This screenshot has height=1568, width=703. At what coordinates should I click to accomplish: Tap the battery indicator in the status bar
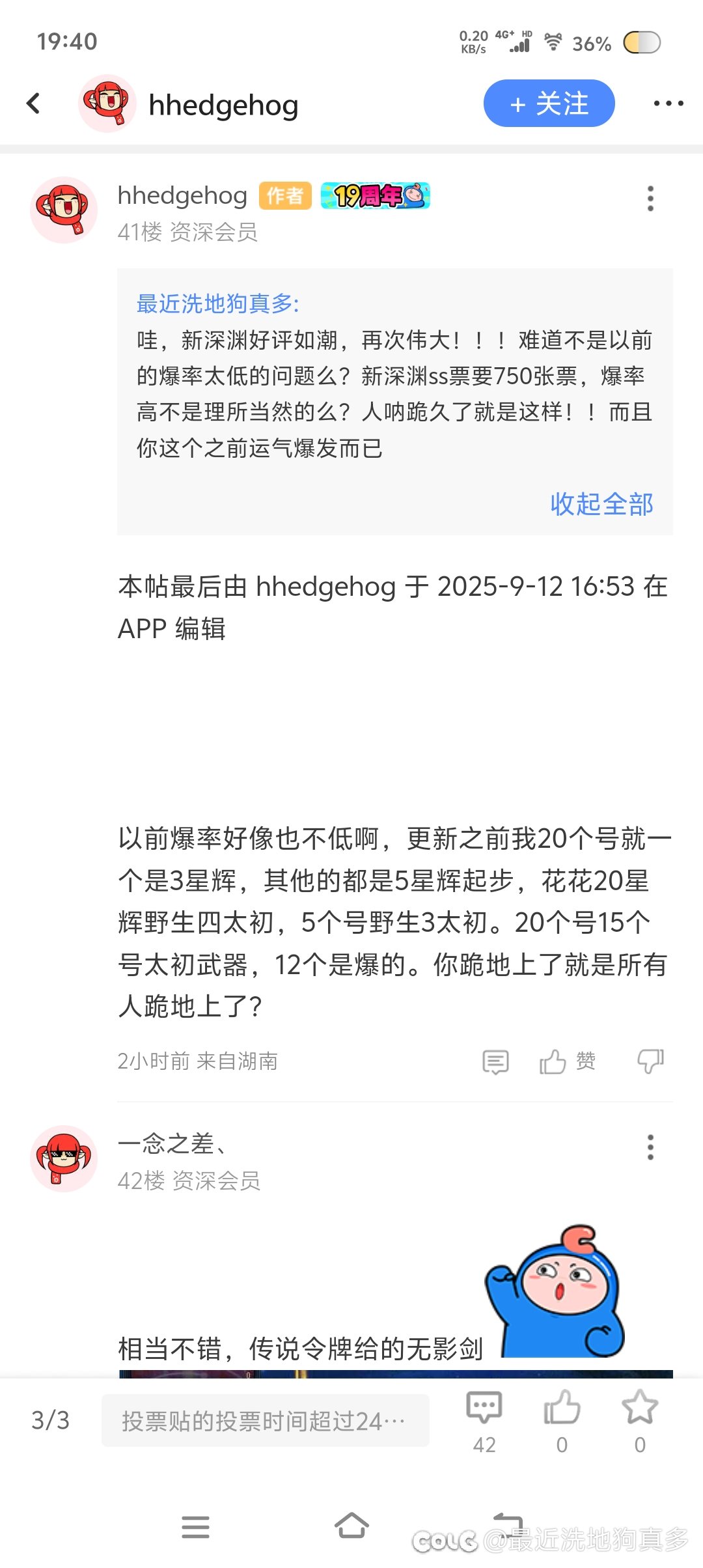(x=641, y=40)
